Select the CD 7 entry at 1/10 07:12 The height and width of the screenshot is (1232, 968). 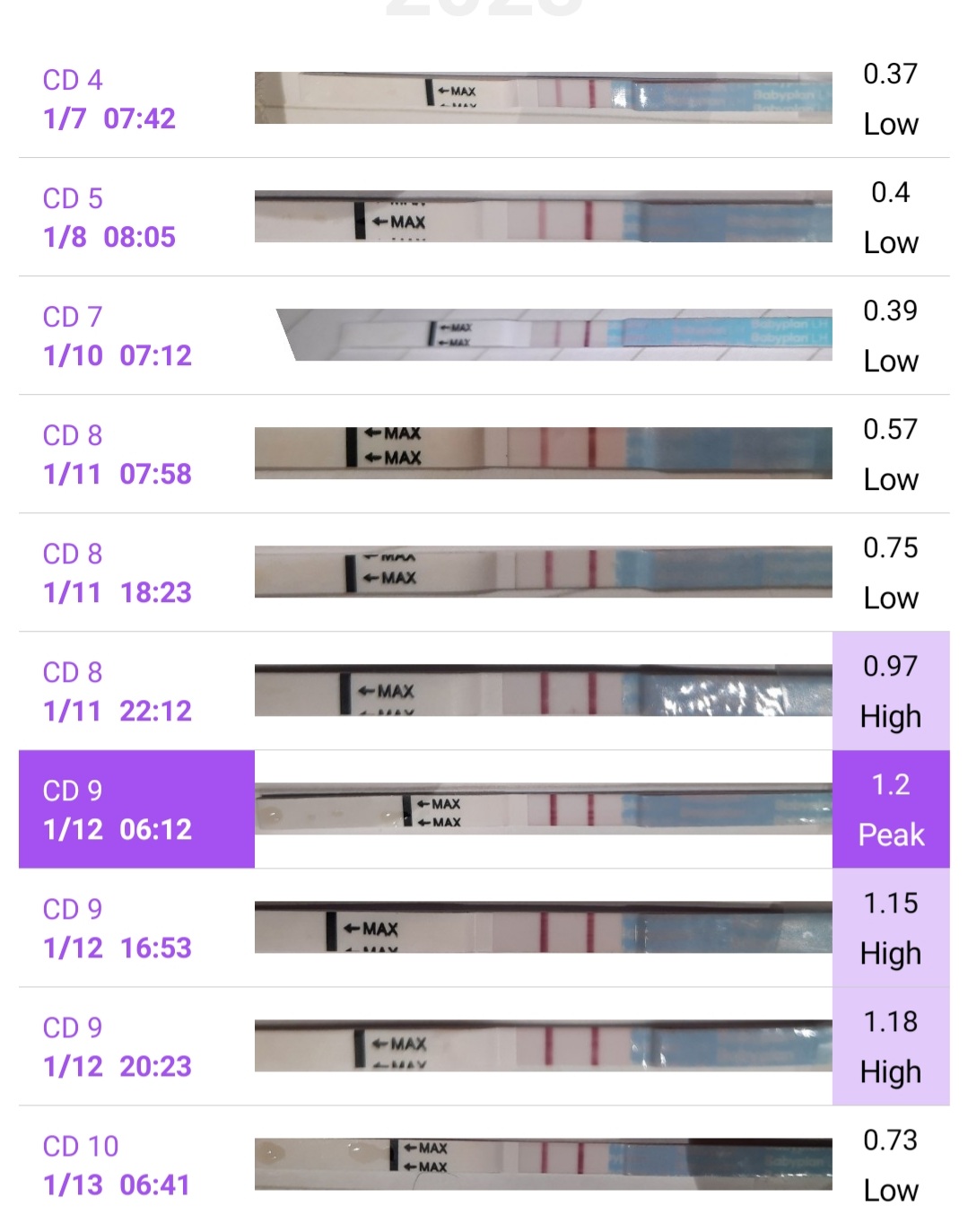tap(484, 336)
